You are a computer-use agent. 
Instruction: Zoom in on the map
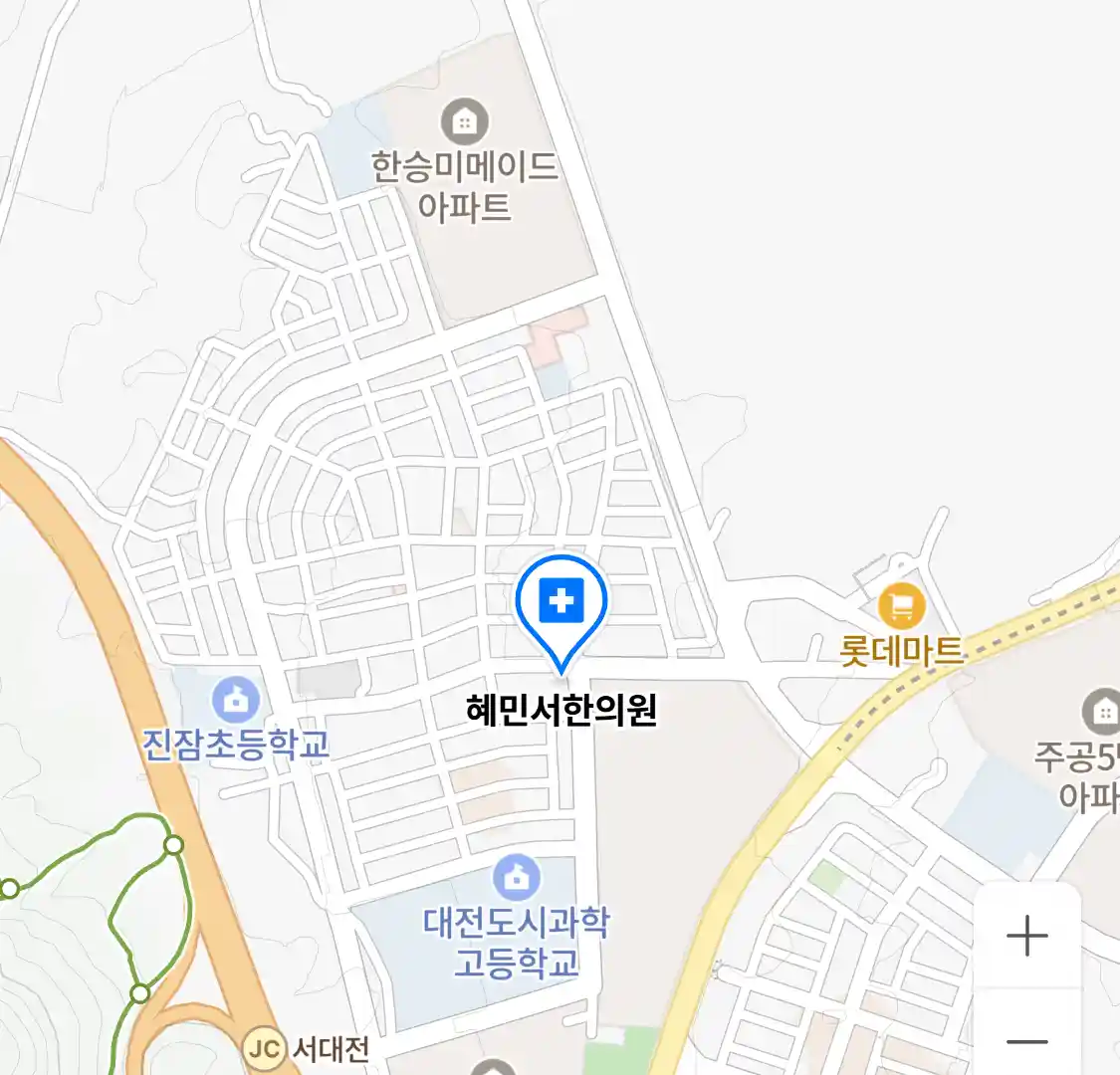(1026, 936)
